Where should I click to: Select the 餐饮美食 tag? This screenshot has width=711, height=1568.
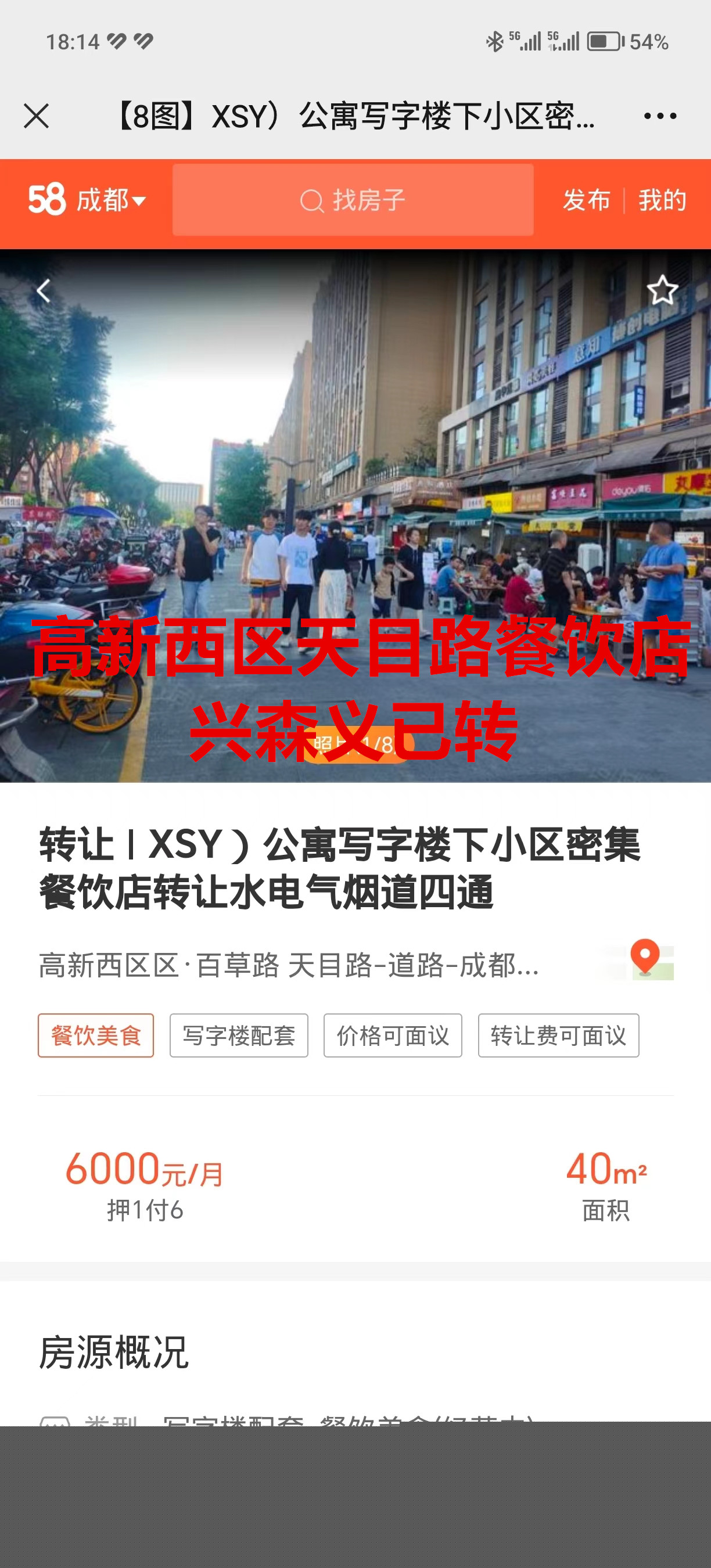point(96,1035)
